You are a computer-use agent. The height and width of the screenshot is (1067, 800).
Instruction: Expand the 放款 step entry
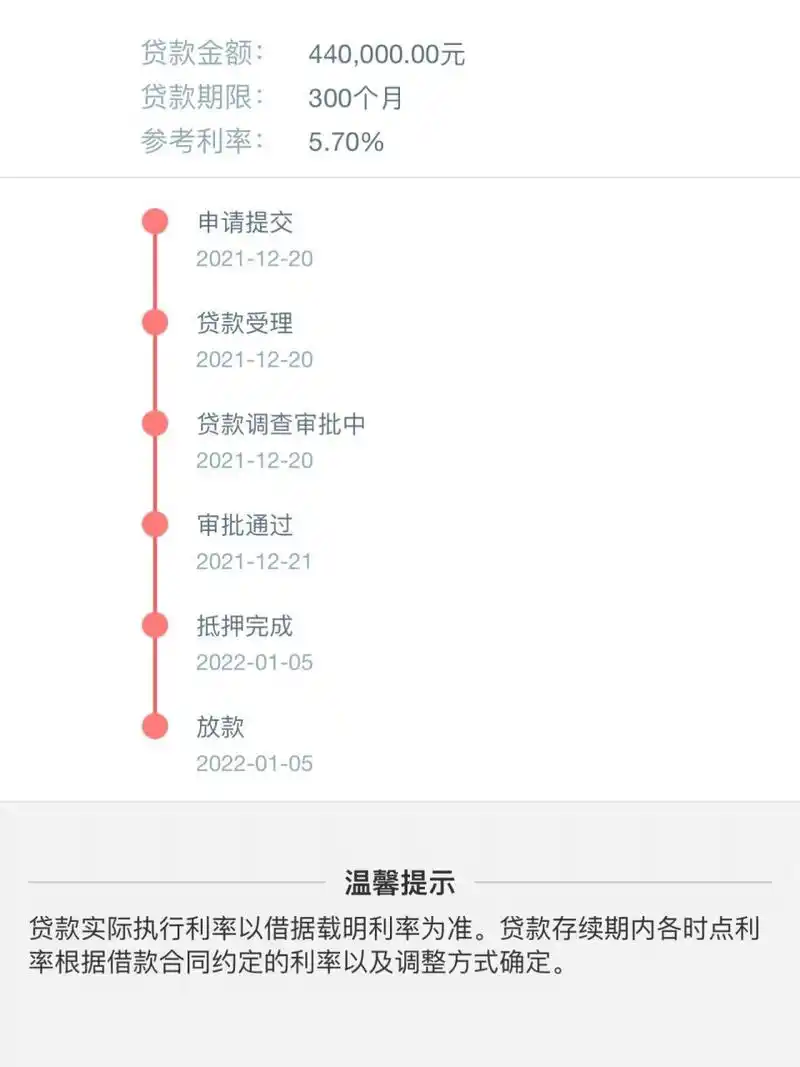(x=220, y=727)
